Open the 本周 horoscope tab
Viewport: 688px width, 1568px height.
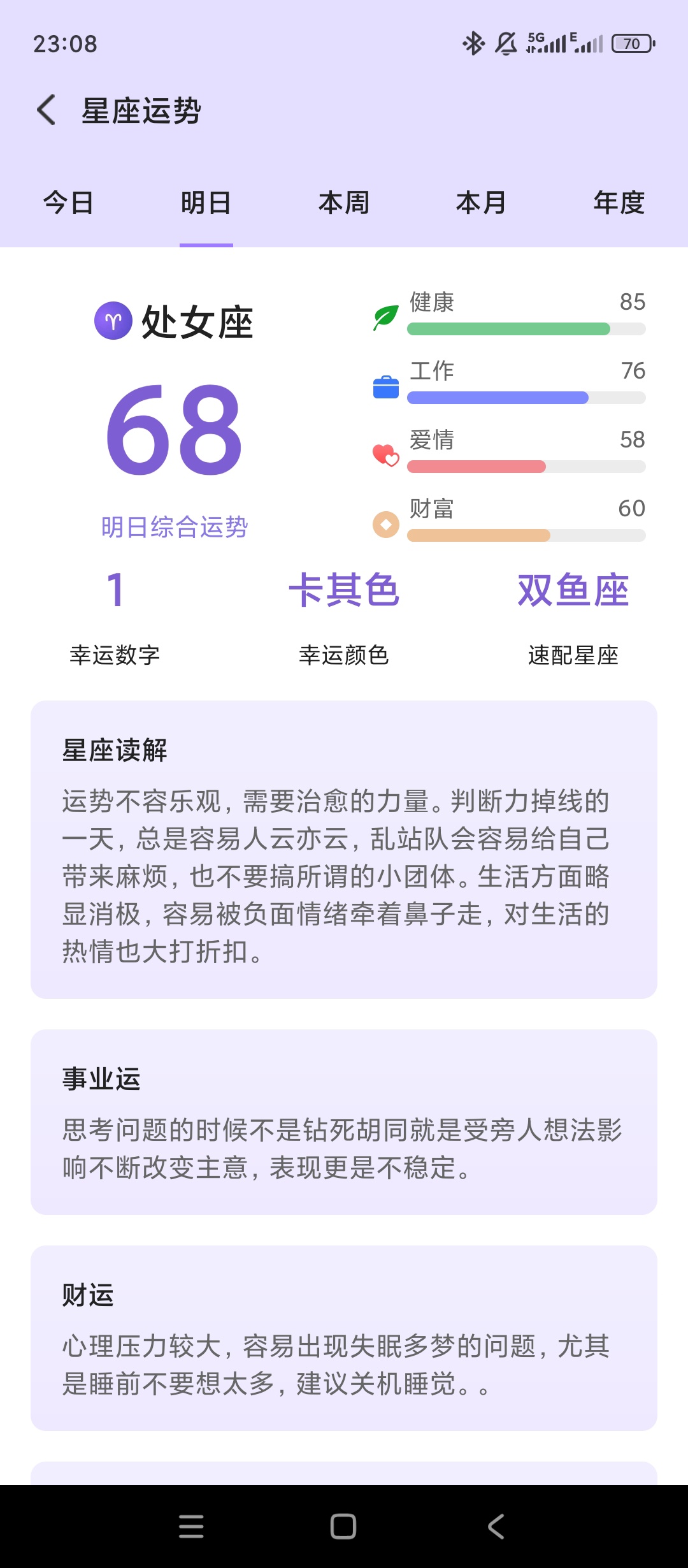click(344, 203)
